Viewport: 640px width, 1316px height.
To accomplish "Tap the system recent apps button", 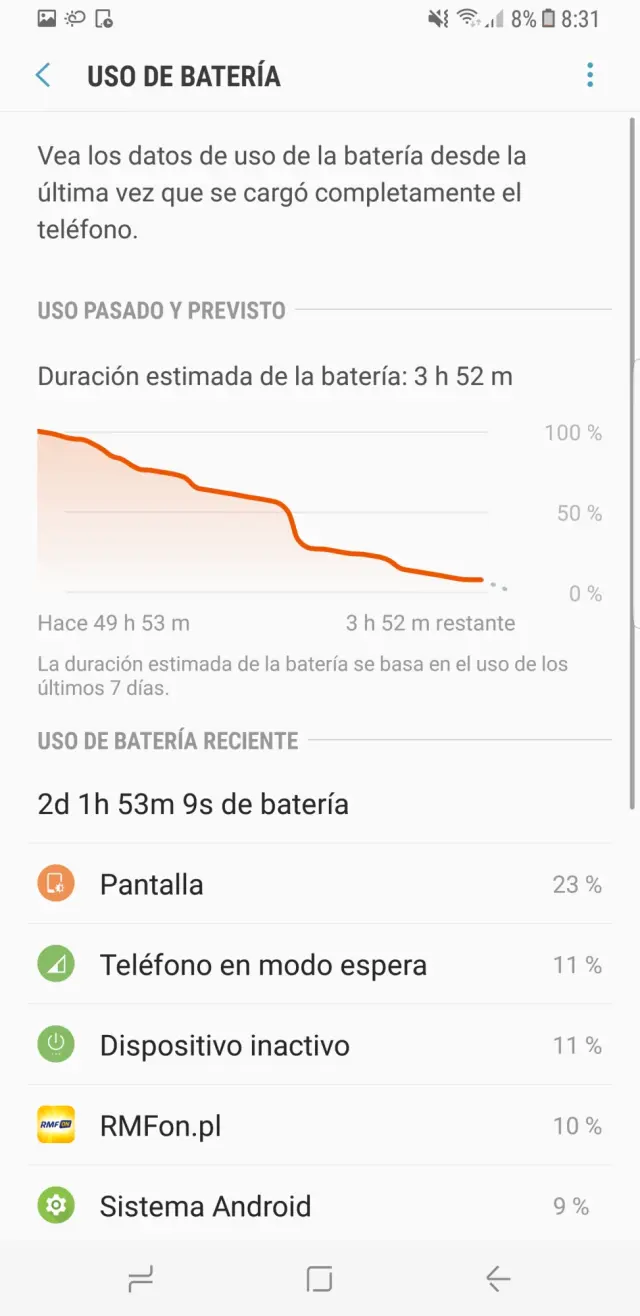I will (x=141, y=1278).
